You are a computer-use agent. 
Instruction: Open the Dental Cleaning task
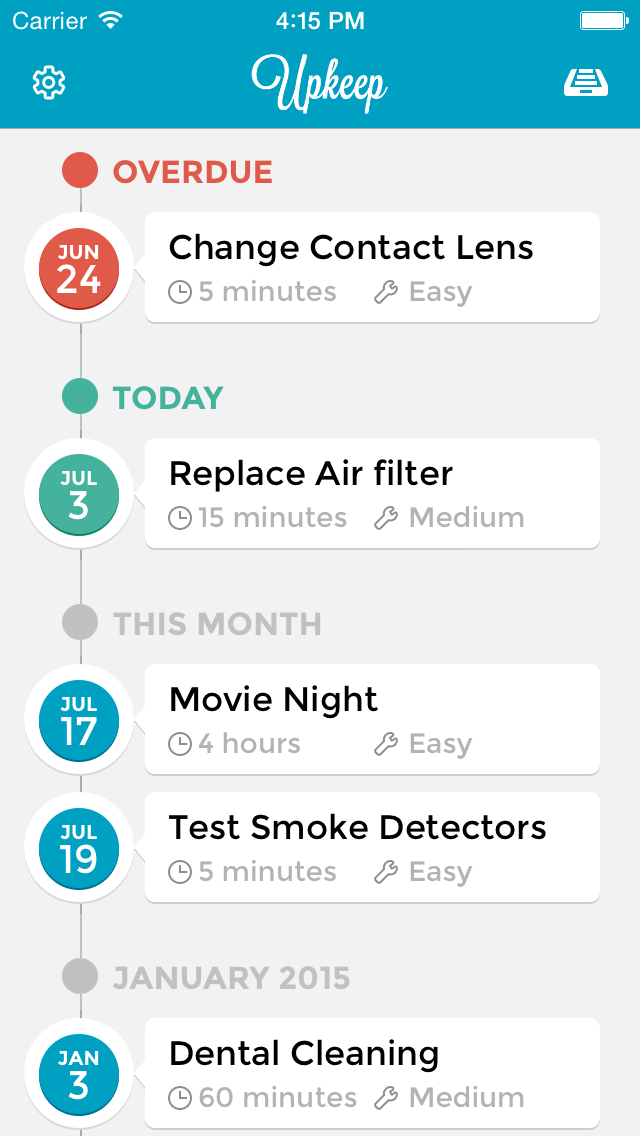[x=373, y=1073]
